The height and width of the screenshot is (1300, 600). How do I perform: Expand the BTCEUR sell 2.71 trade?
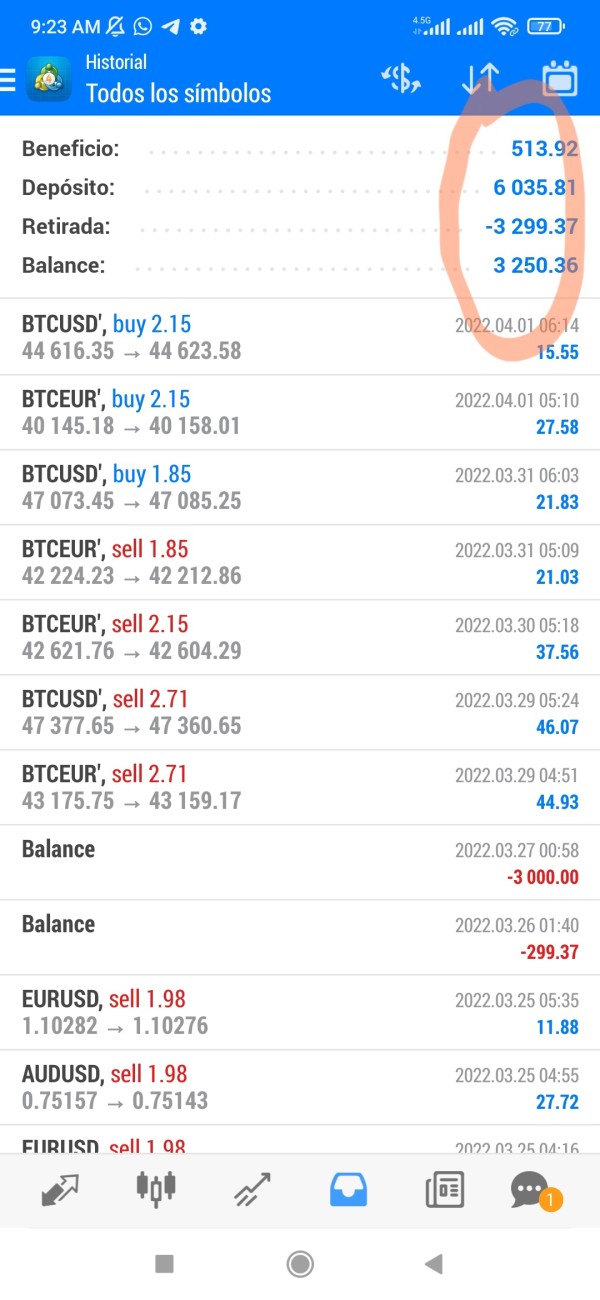tap(300, 787)
